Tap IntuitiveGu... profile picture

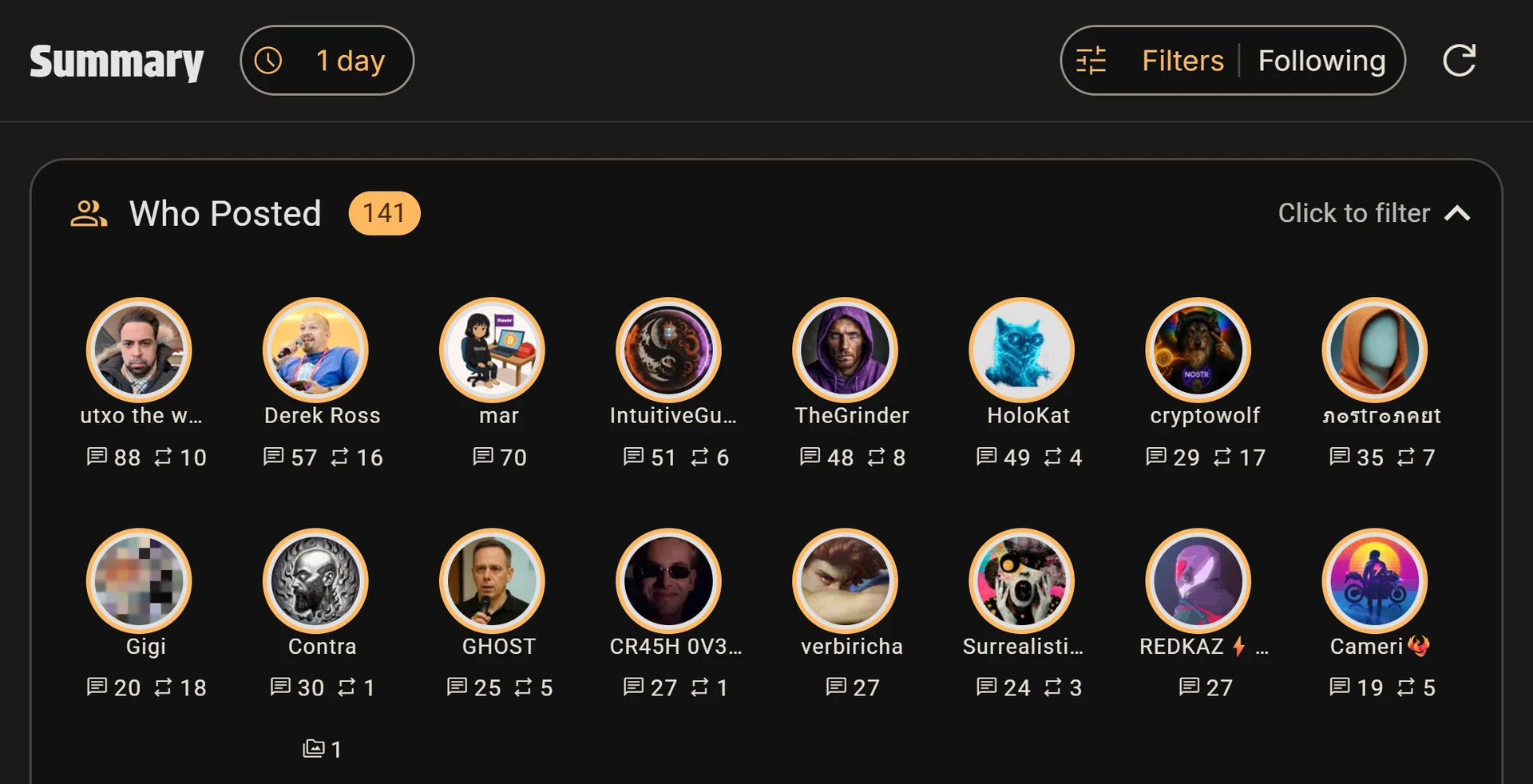668,350
